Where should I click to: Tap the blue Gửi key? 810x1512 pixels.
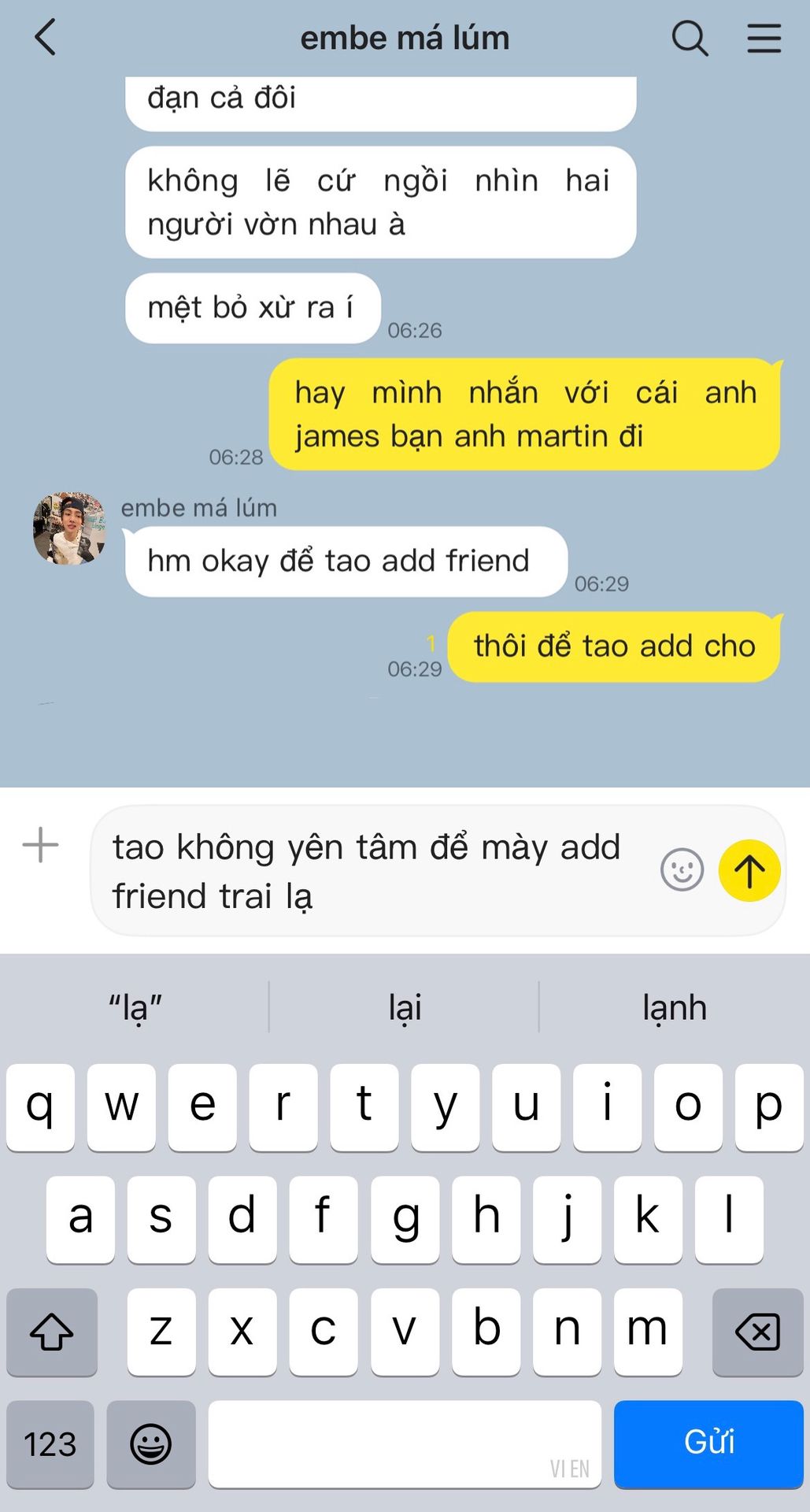(708, 1443)
